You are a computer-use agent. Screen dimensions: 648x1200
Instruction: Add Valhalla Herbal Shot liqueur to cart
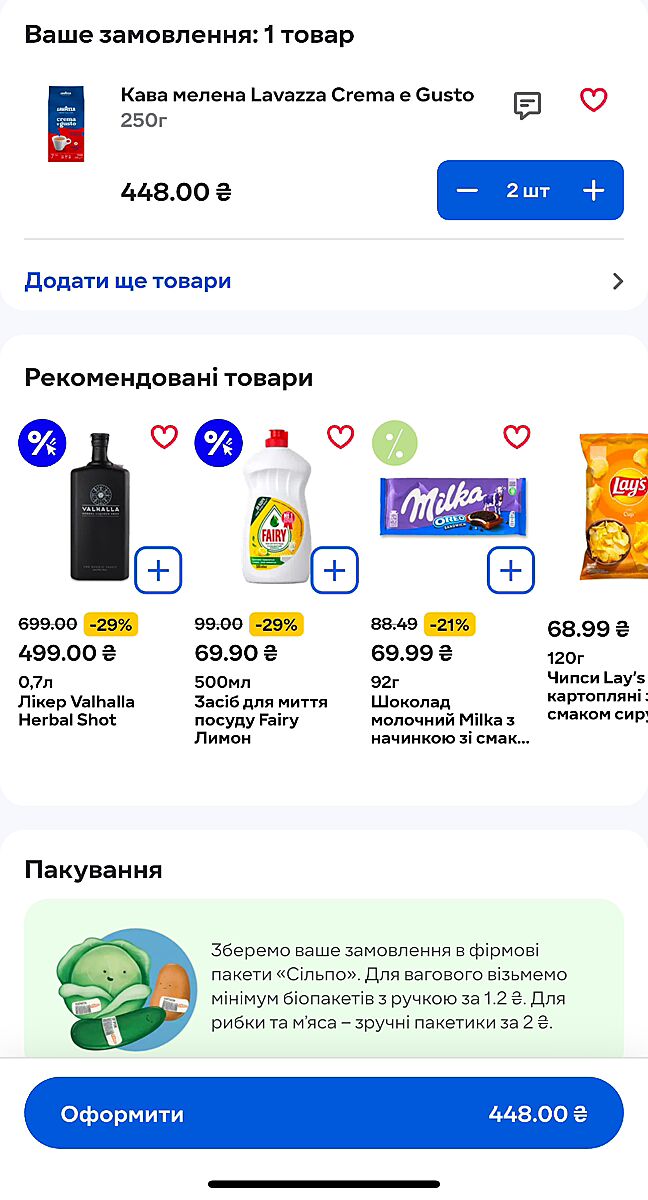click(x=158, y=571)
